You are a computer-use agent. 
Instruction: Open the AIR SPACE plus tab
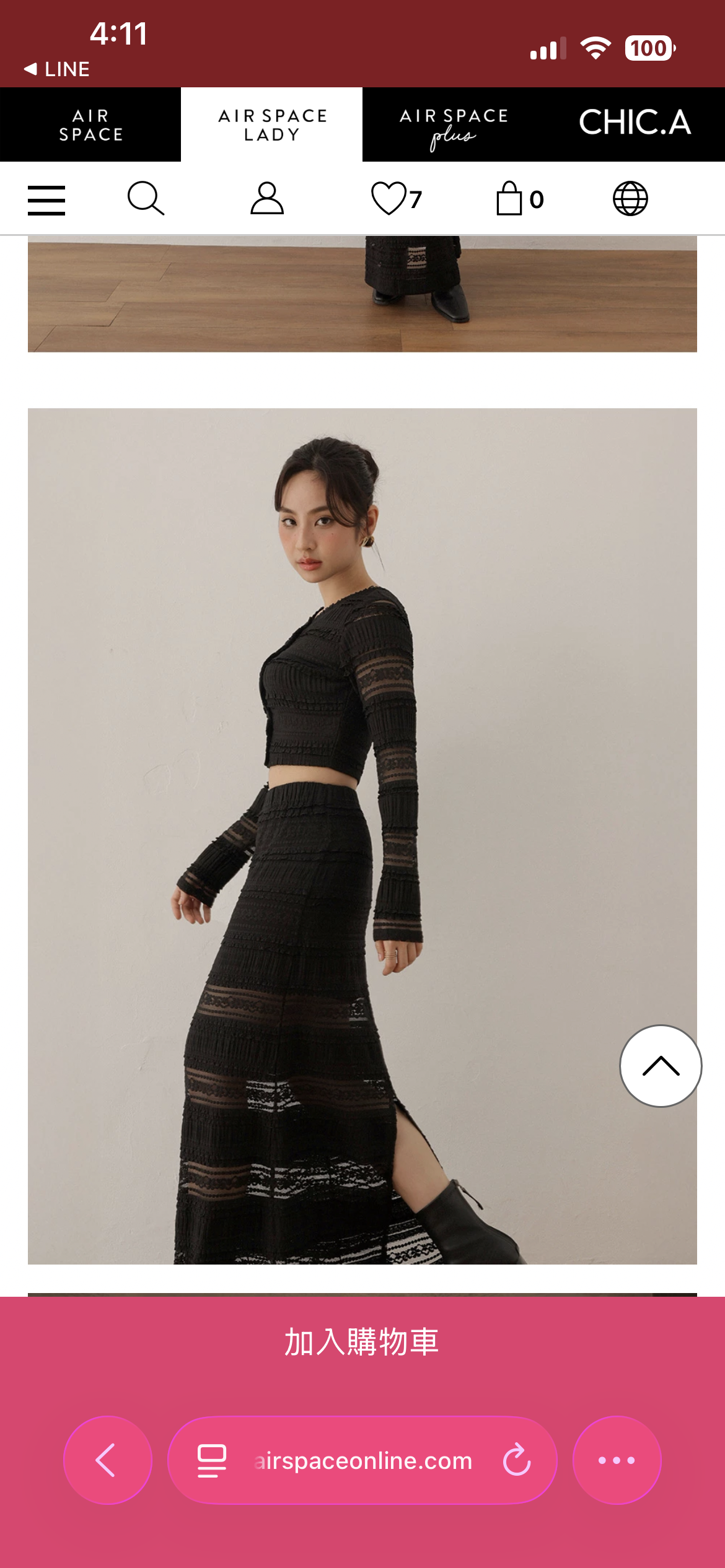(454, 126)
